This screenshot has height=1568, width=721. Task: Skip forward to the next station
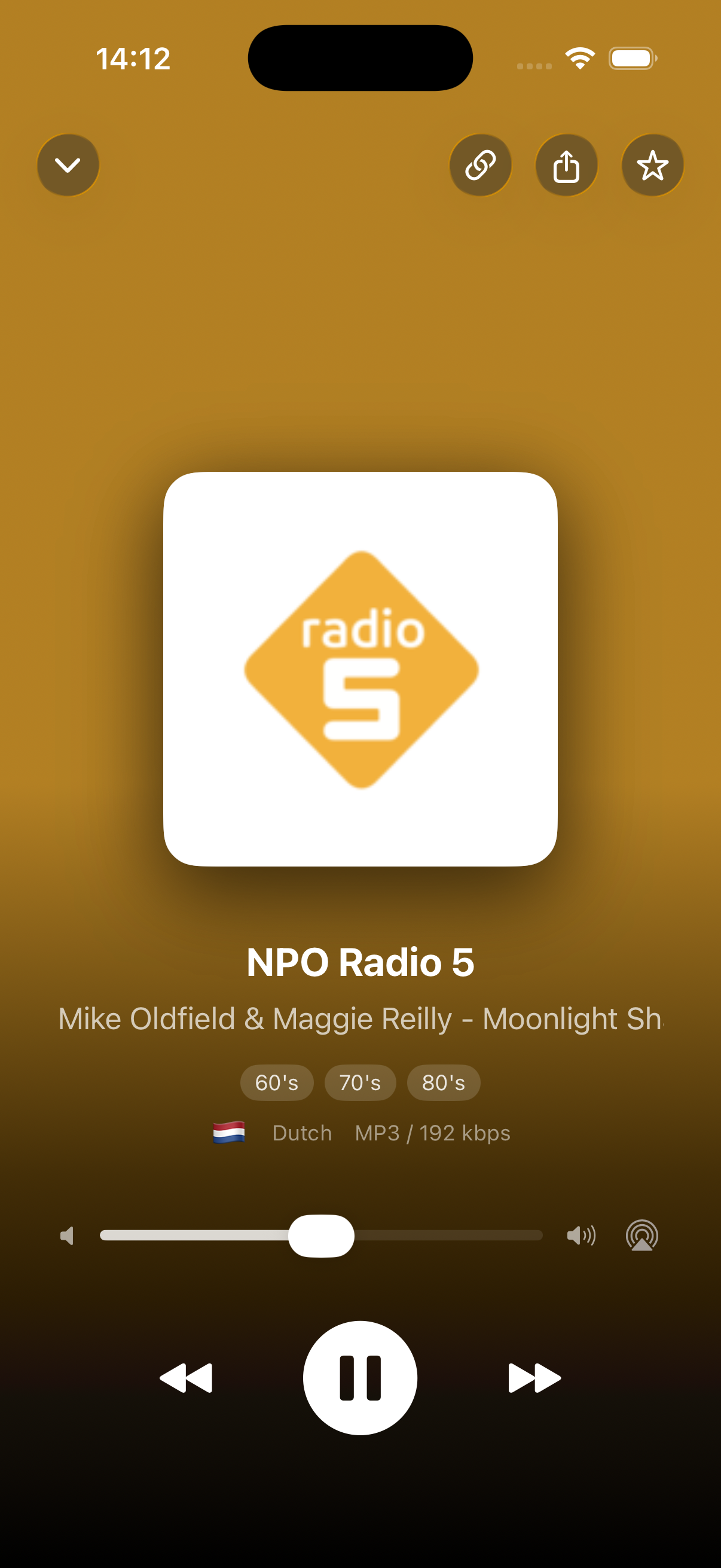tap(534, 1377)
